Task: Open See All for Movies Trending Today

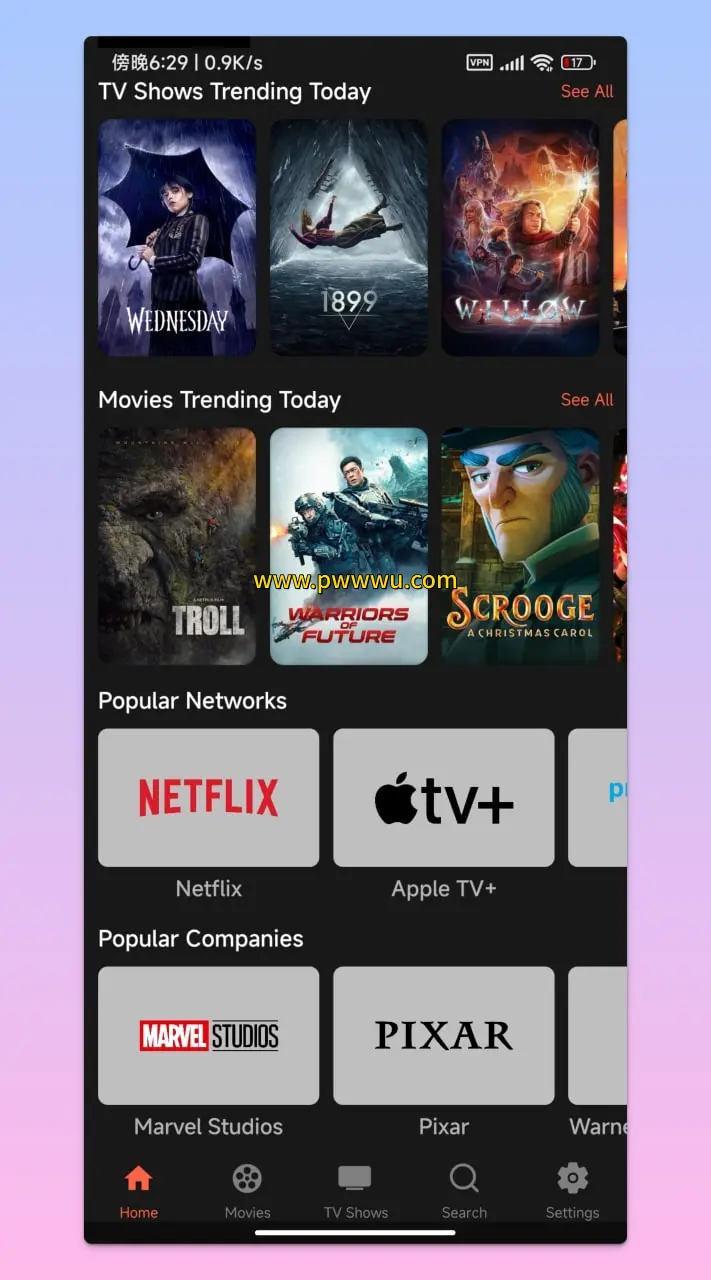Action: tap(586, 400)
